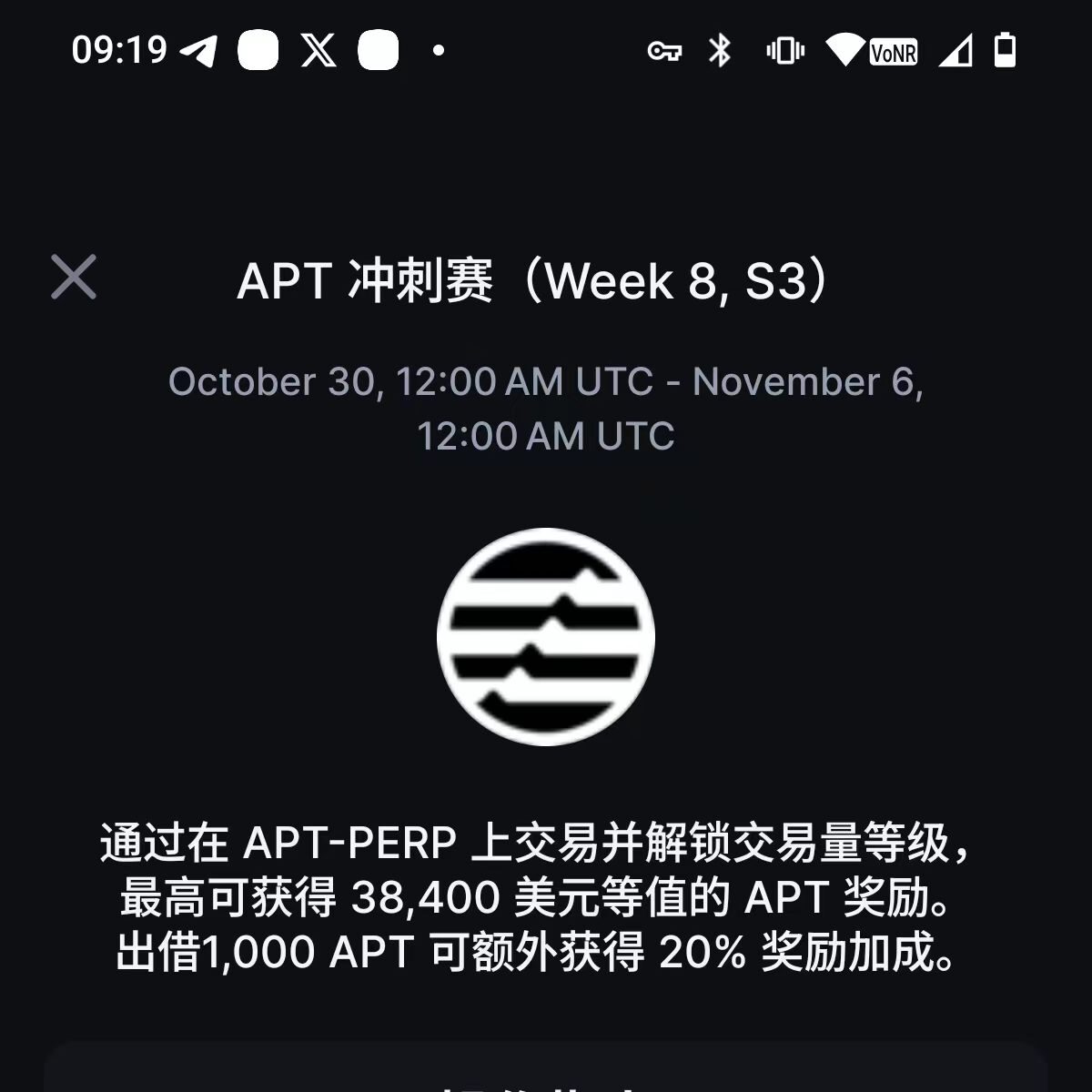This screenshot has height=1092, width=1092.
Task: Close the APT sprint competition dialog
Action: click(x=74, y=278)
